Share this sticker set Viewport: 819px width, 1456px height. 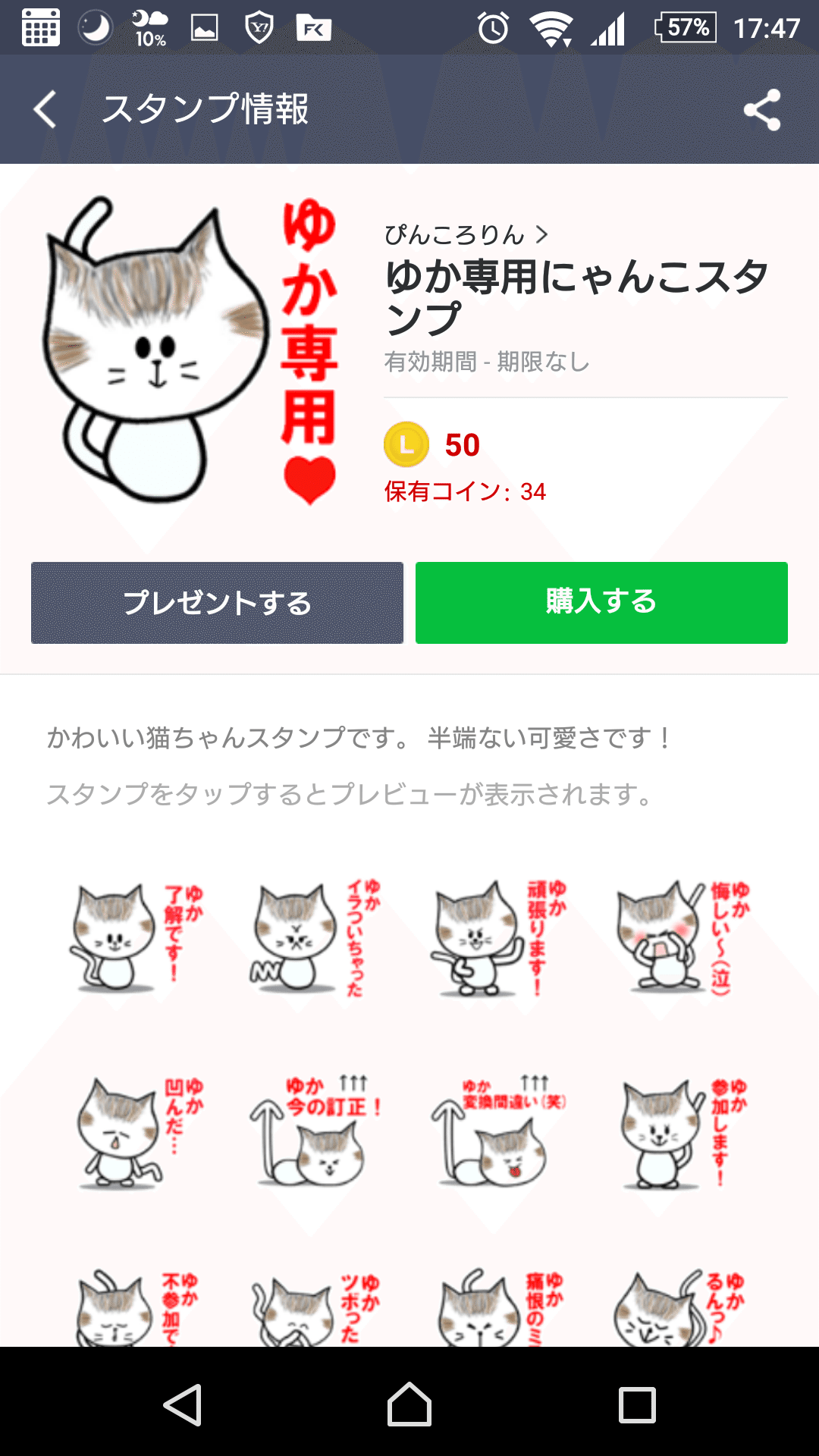(x=761, y=110)
